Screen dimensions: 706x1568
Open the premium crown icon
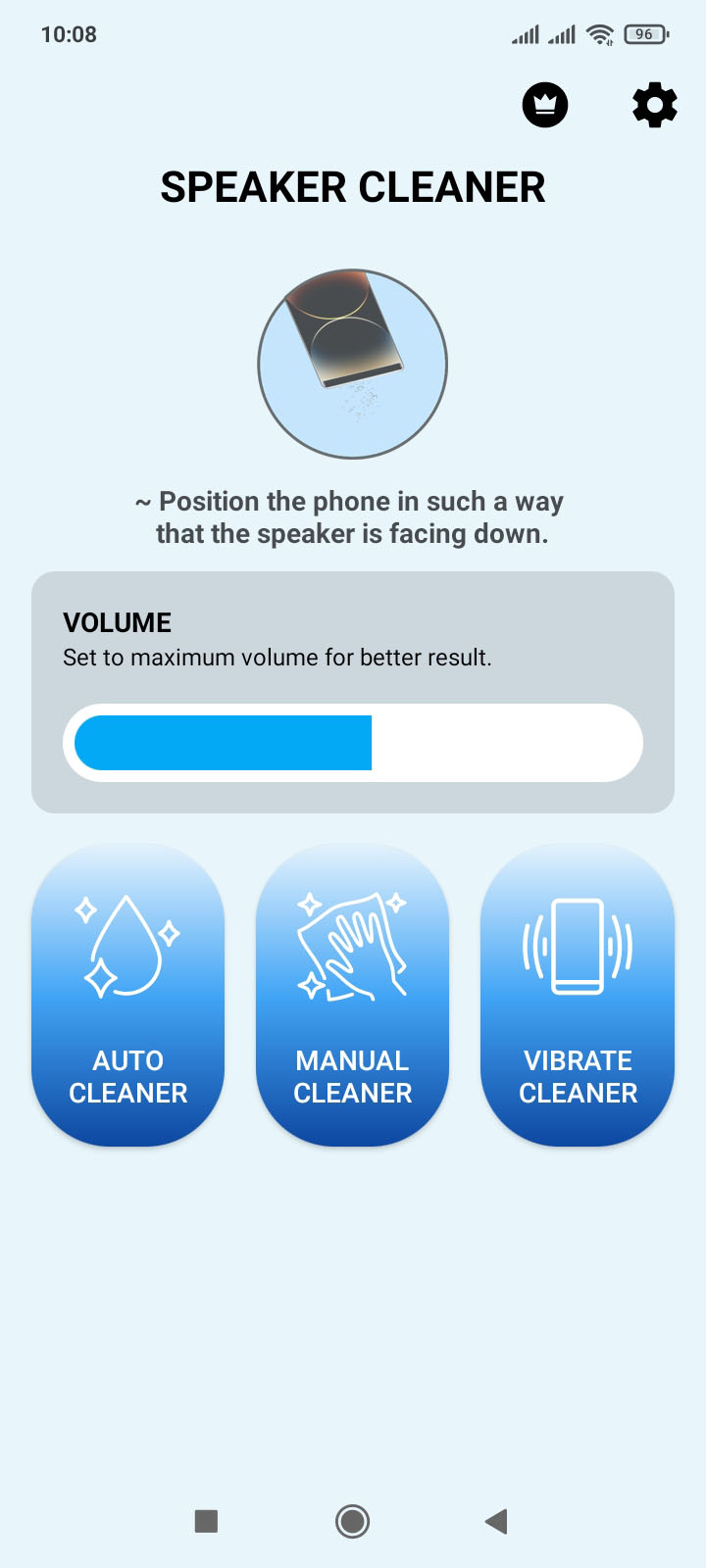pyautogui.click(x=545, y=105)
